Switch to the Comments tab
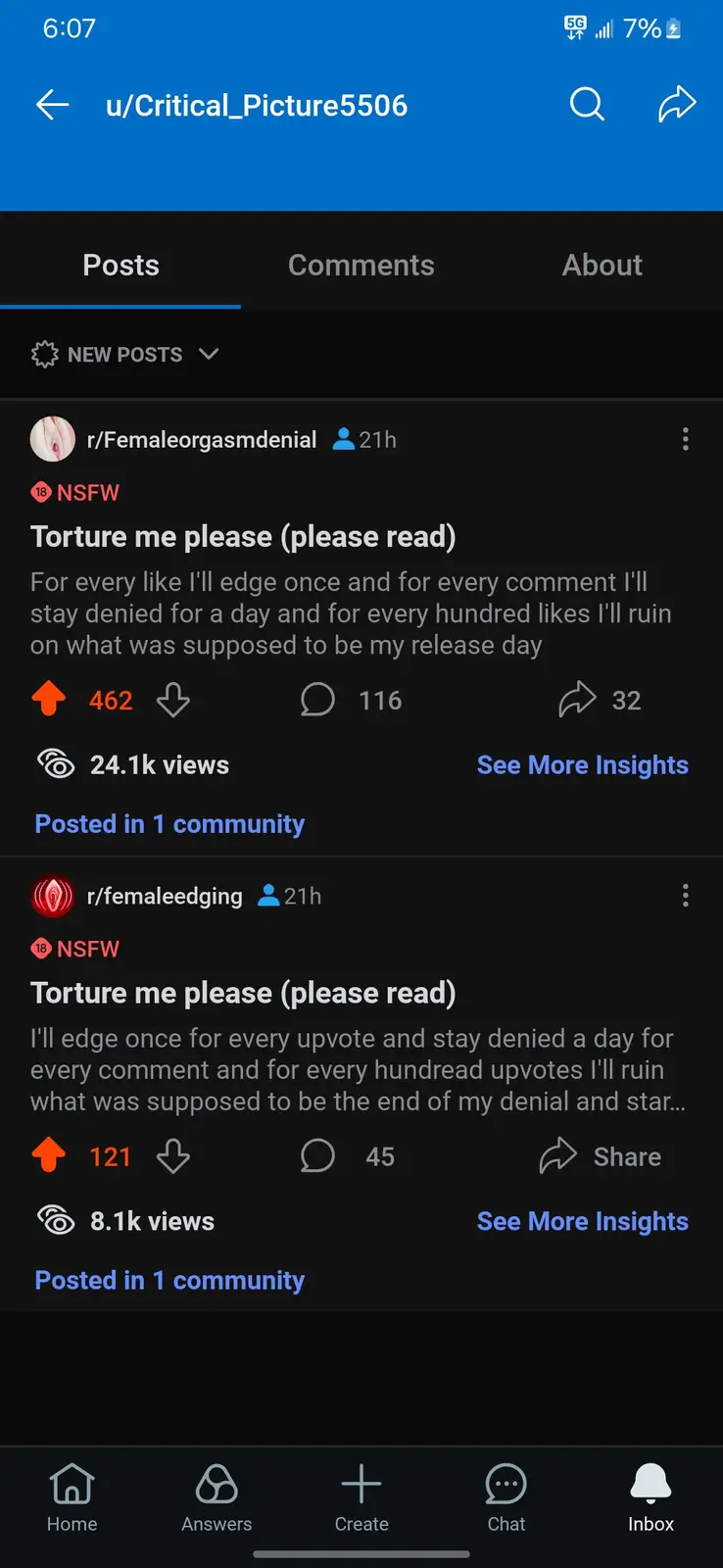The image size is (723, 1568). 361,265
